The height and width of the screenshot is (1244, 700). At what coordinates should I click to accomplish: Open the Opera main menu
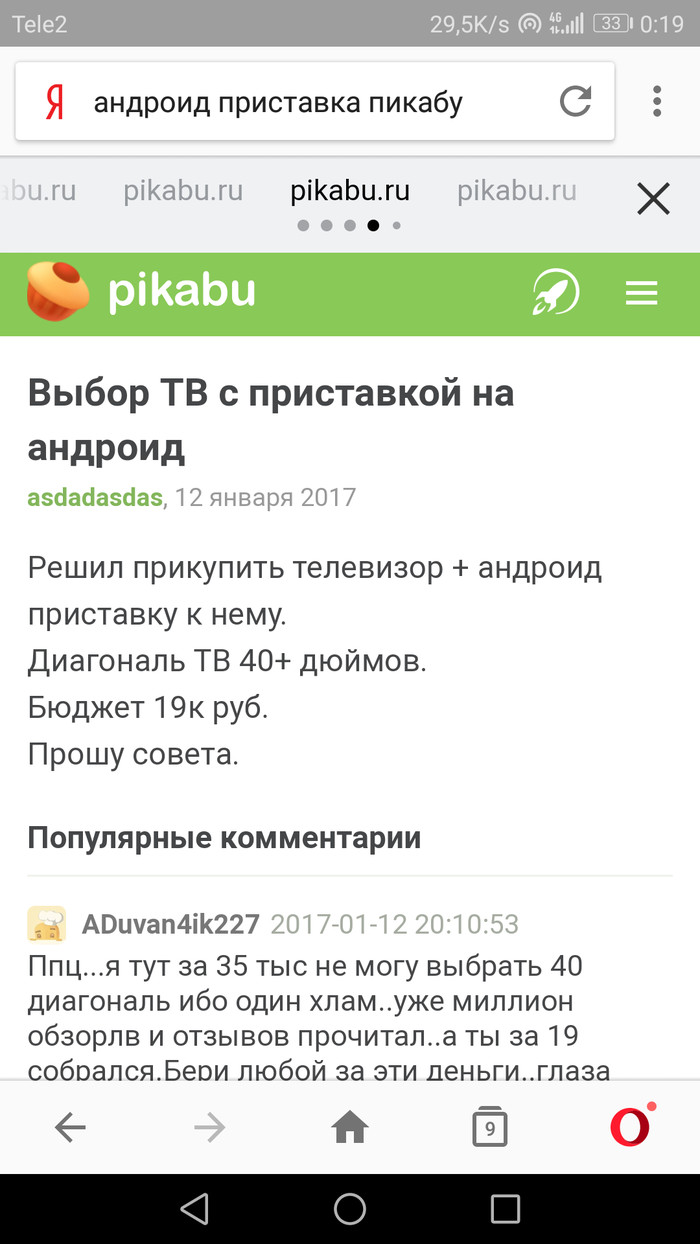coord(630,1128)
